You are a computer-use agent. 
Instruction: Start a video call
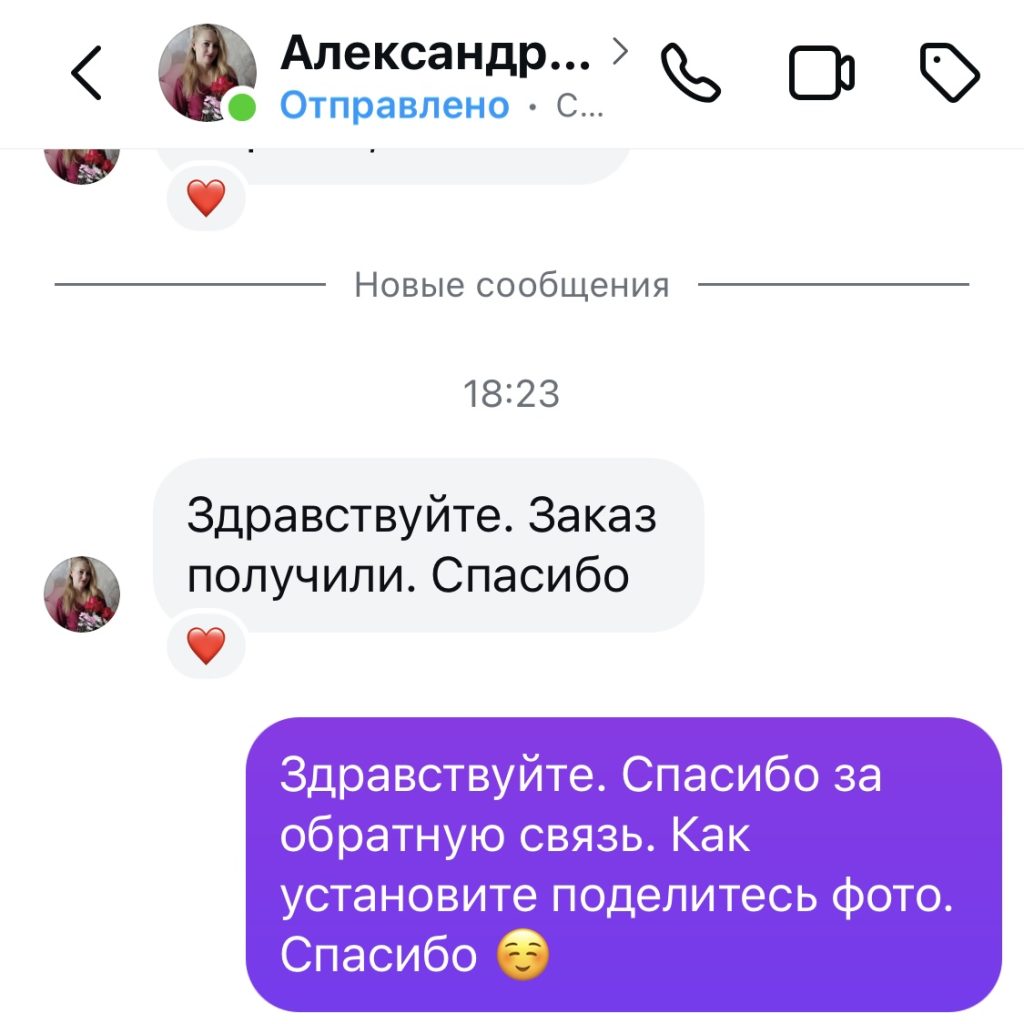click(822, 74)
